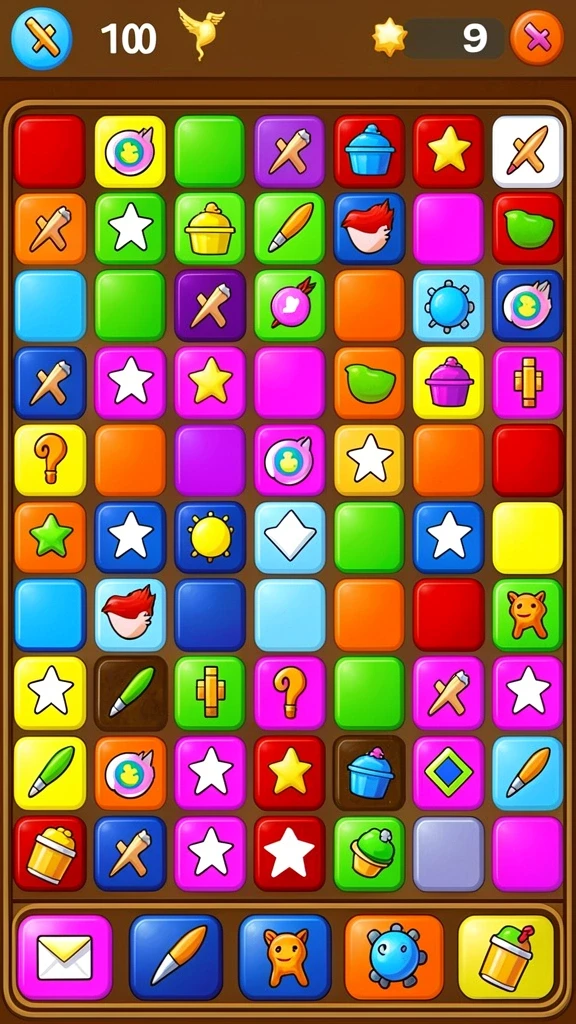The height and width of the screenshot is (1024, 576).
Task: Pick the yellow paint bucket booster
Action: click(506, 957)
